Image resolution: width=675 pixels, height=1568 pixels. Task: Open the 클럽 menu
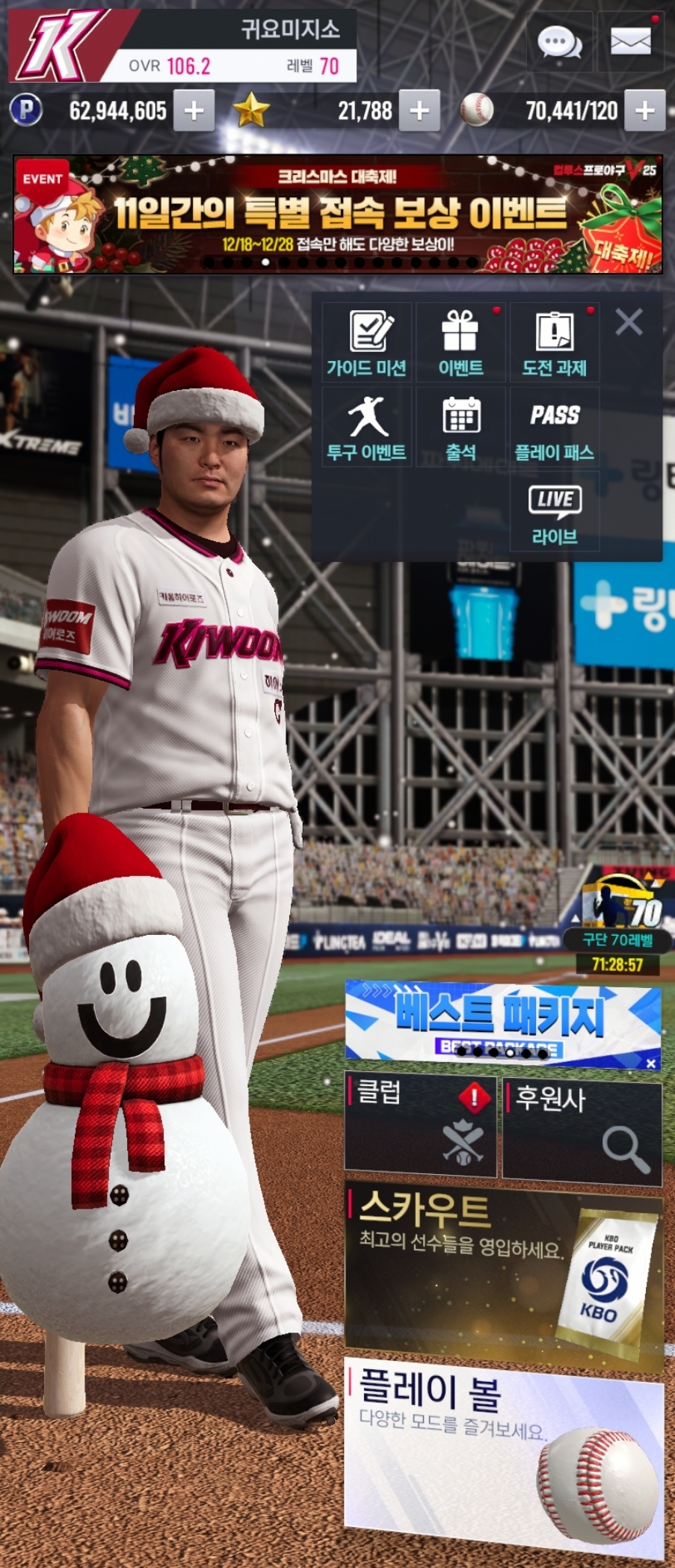pos(420,1121)
